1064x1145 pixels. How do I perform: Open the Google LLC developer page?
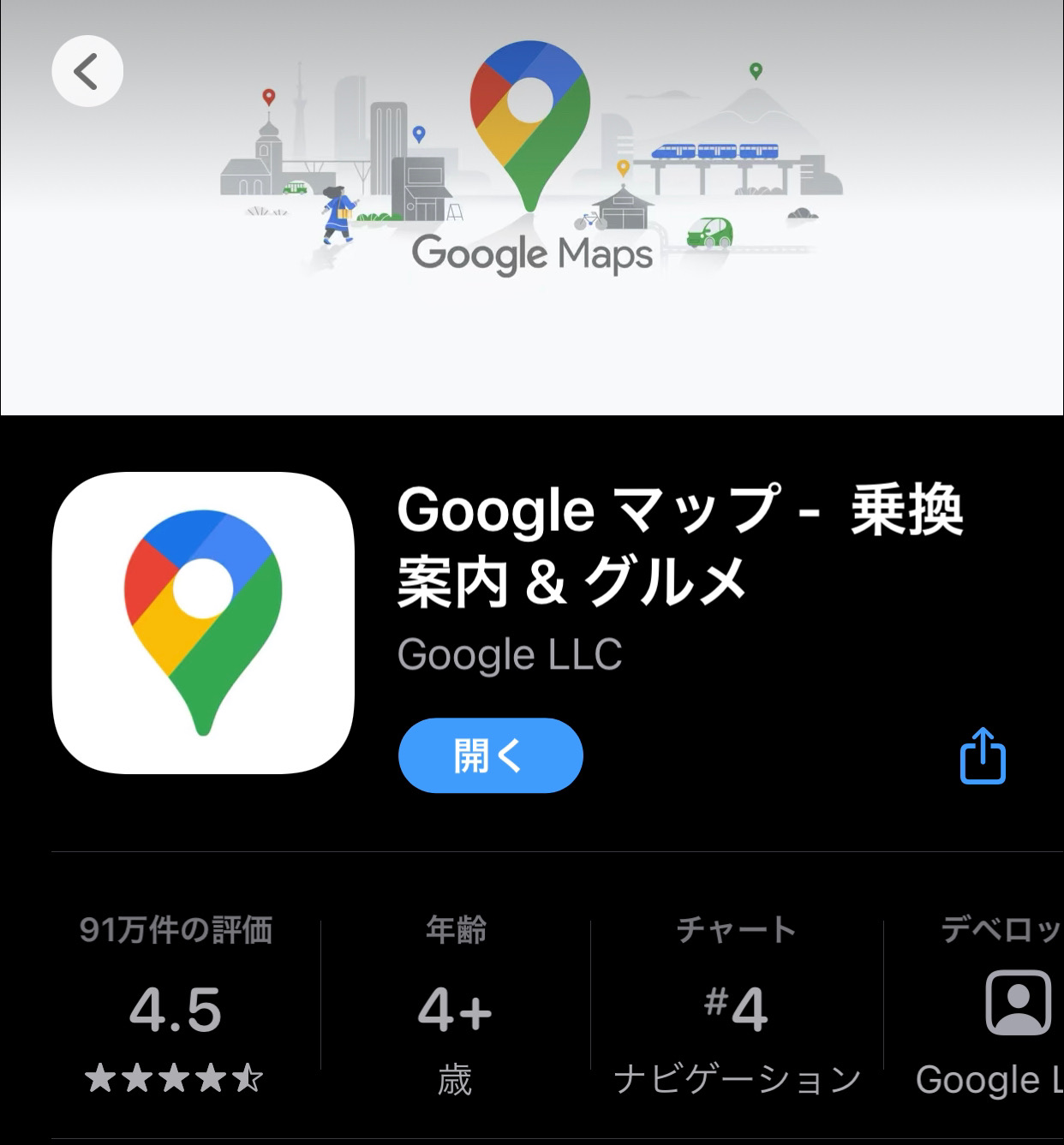(x=511, y=655)
